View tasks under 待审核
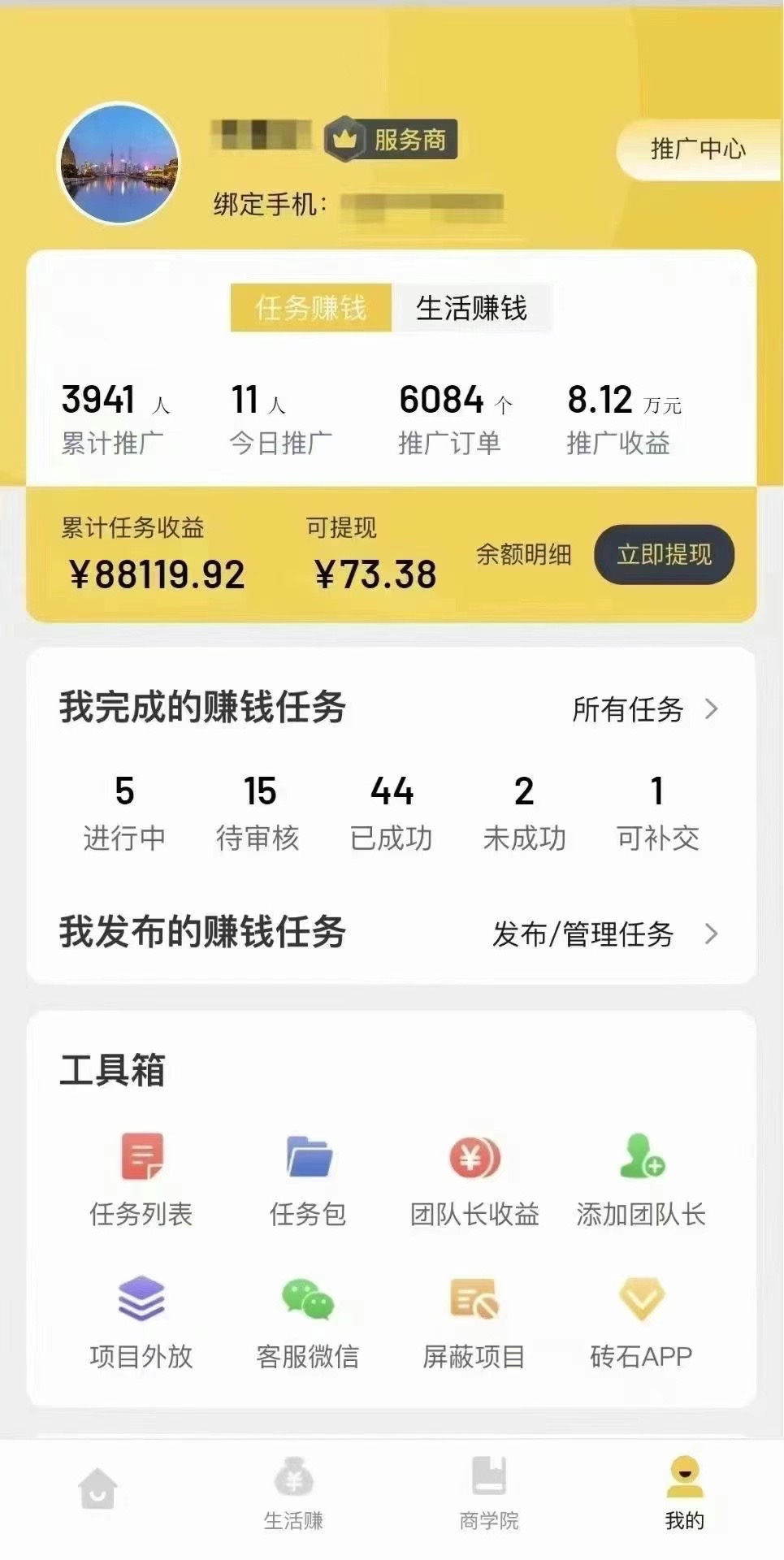 pos(258,812)
